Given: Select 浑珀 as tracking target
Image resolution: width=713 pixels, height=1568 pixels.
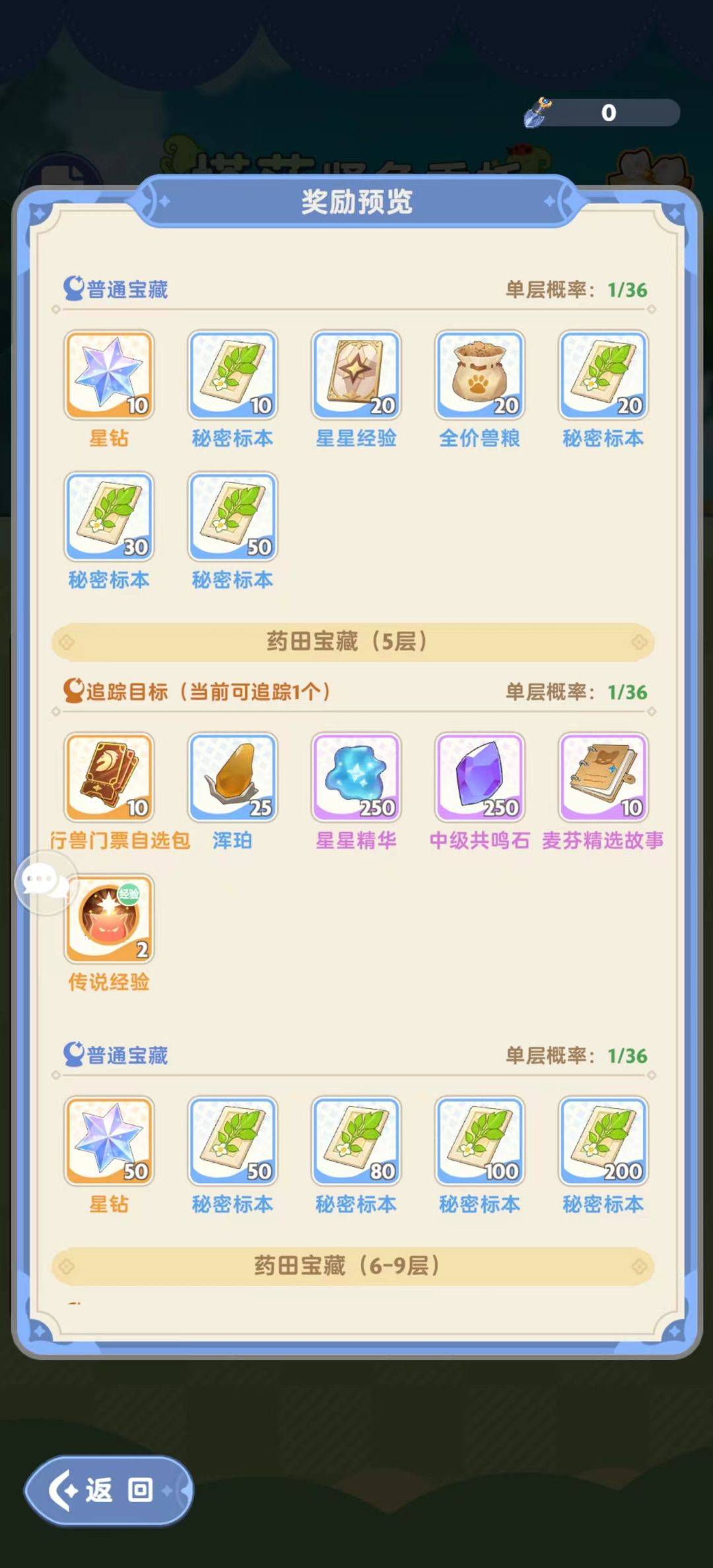Looking at the screenshot, I should [232, 777].
